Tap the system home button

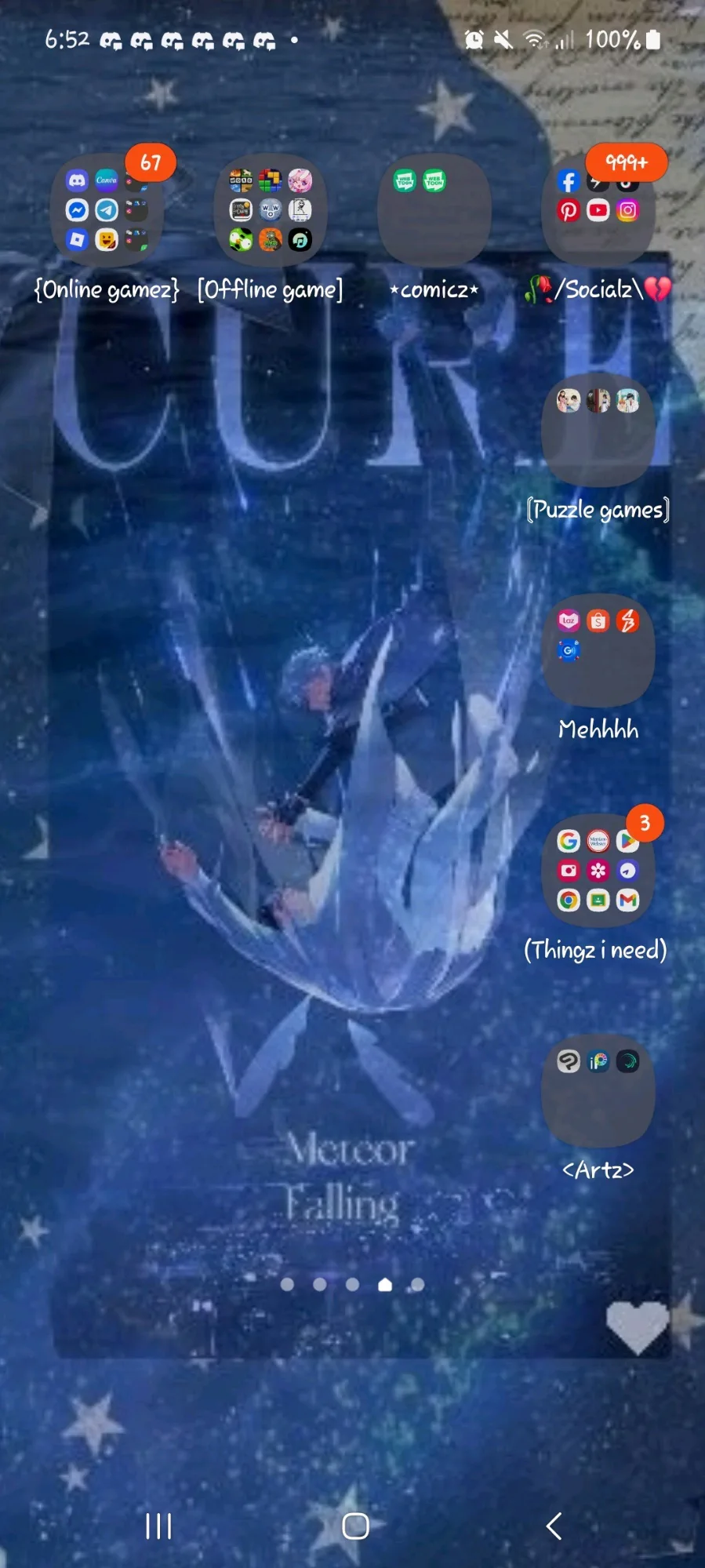(x=355, y=1526)
